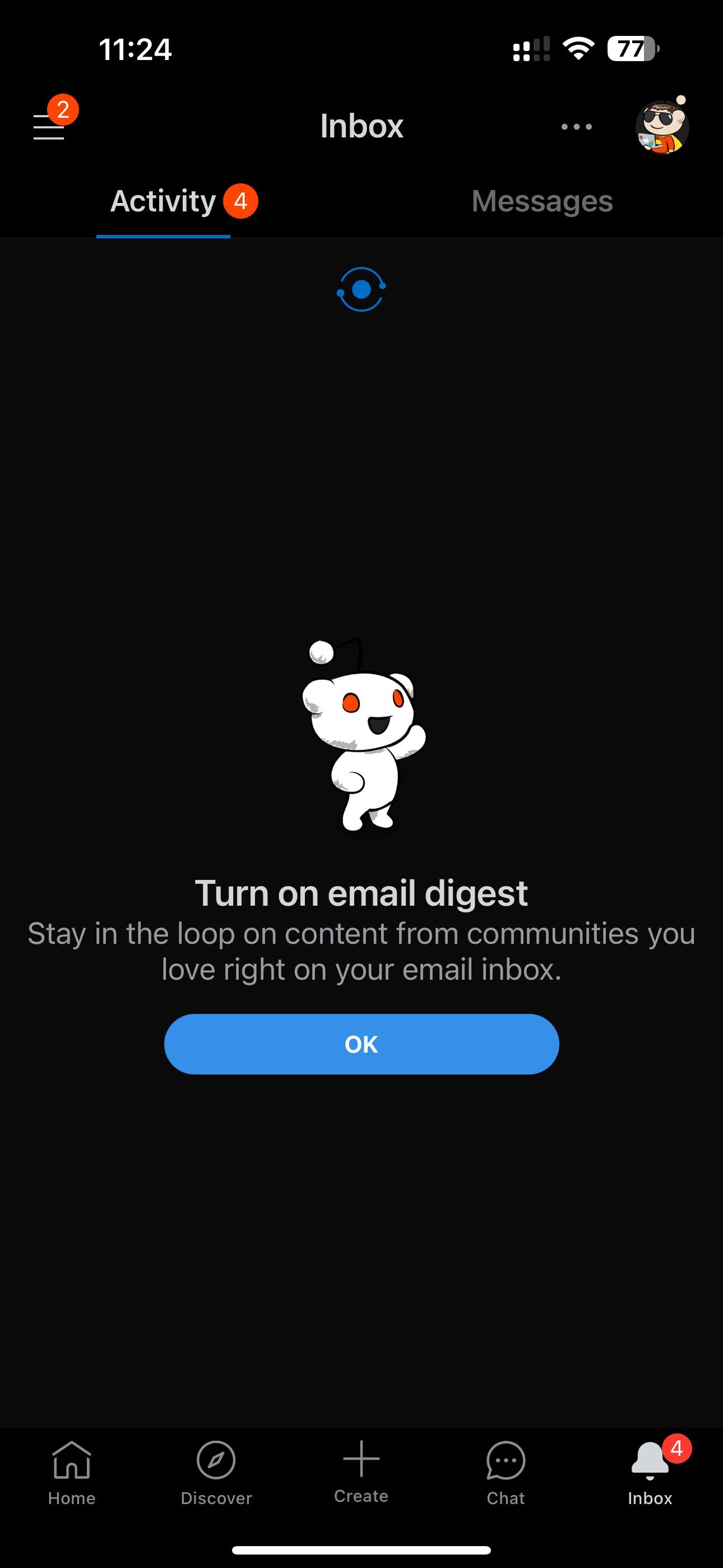Tap the Inbox bell tab

(650, 1473)
